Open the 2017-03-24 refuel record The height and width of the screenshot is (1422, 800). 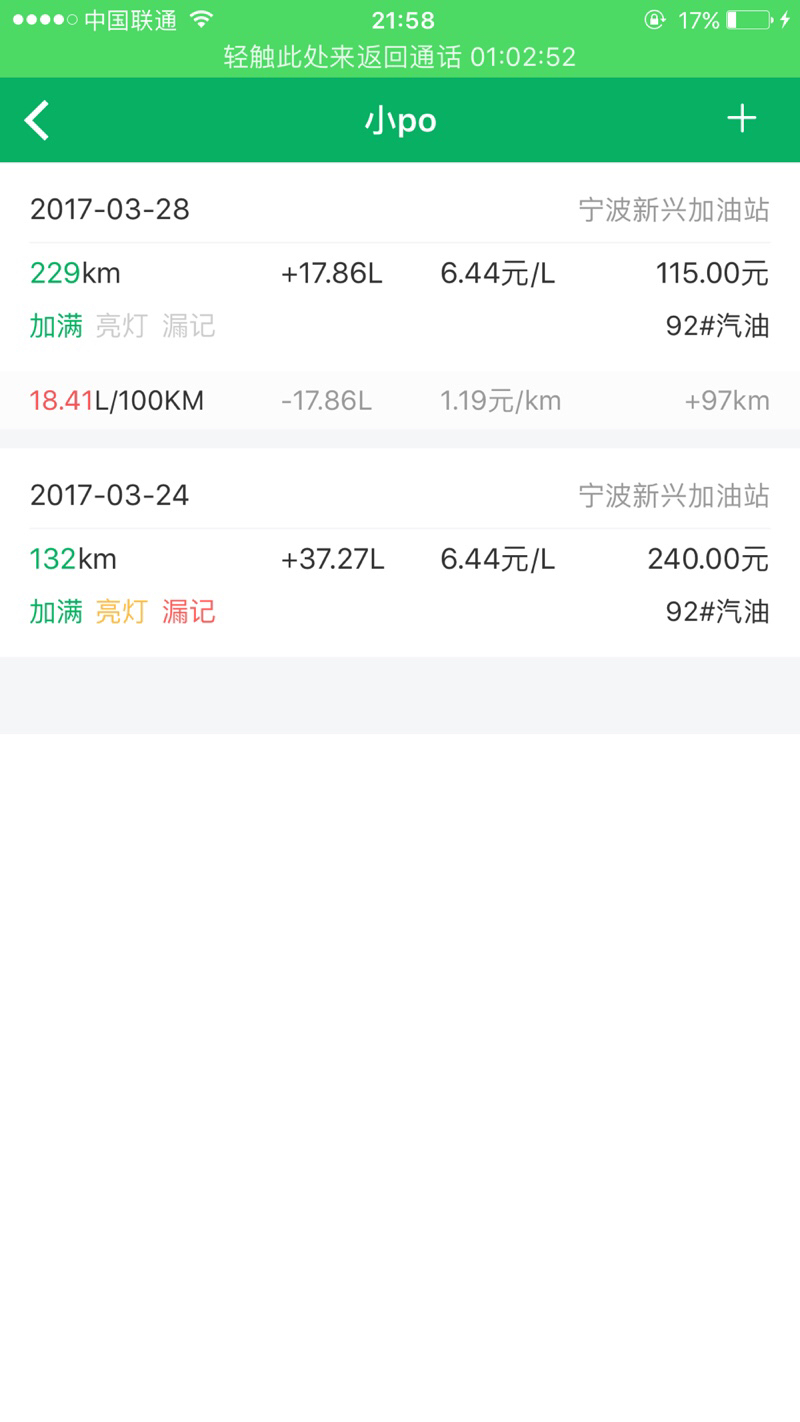(x=400, y=553)
